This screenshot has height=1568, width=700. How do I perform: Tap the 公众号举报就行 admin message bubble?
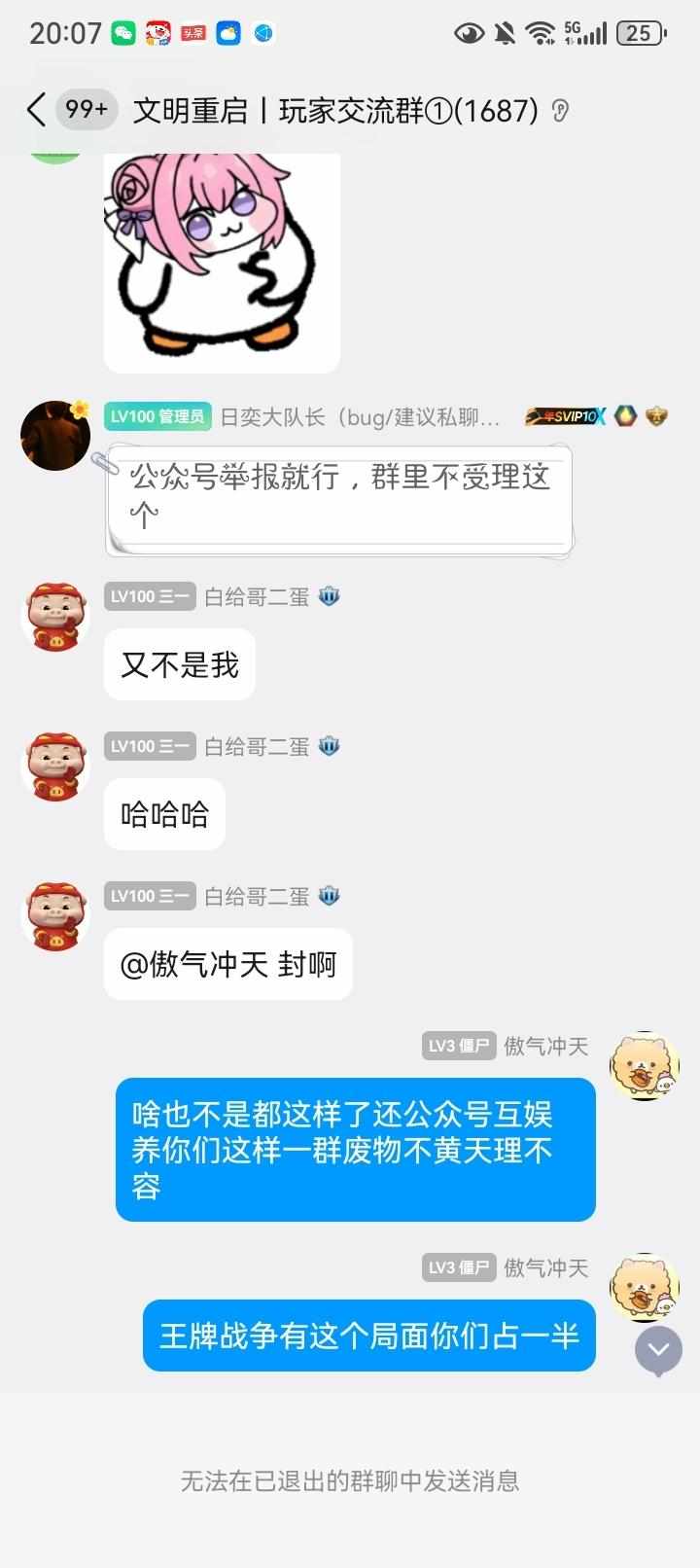point(338,495)
